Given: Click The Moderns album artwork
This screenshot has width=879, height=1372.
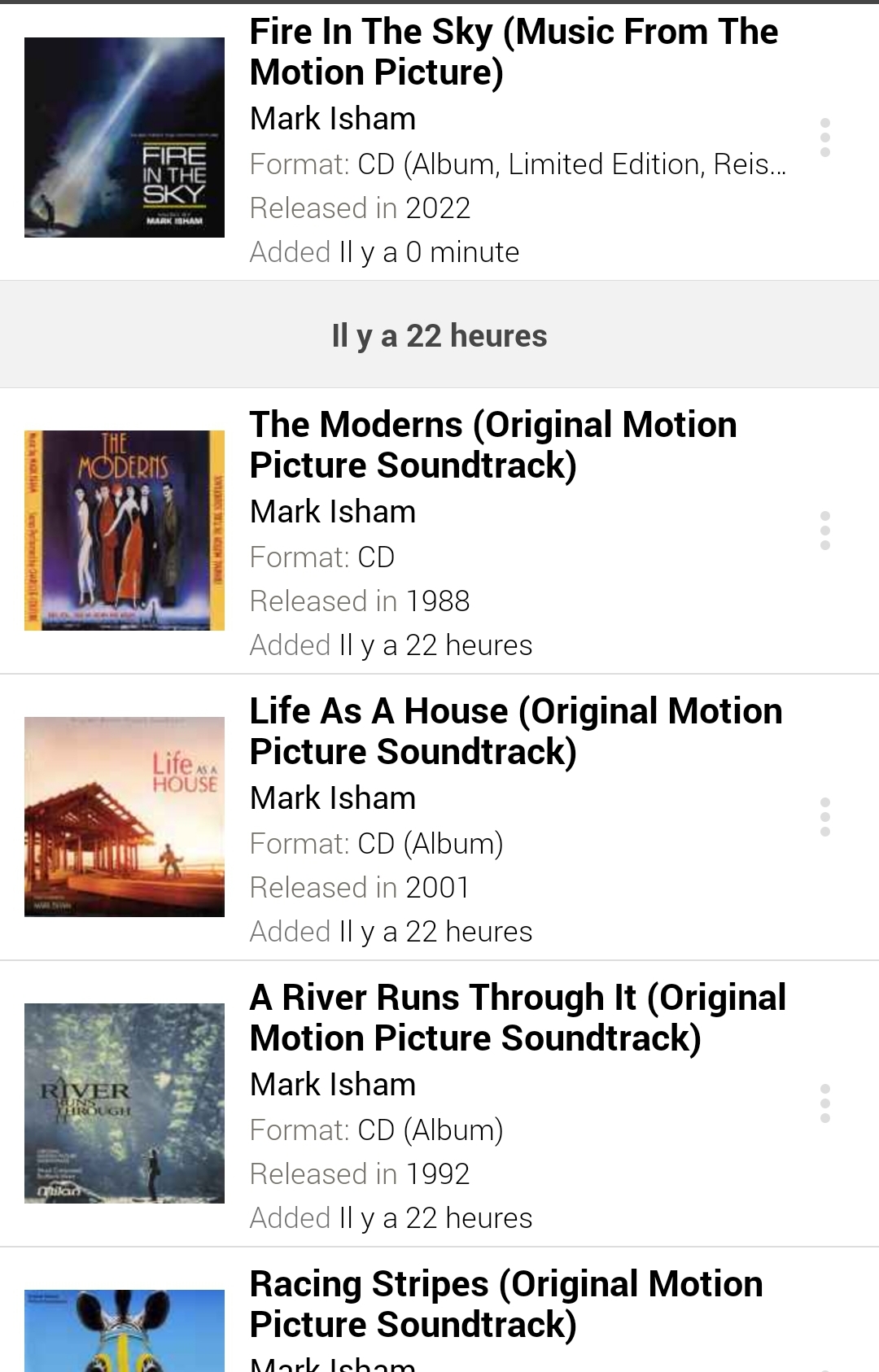Looking at the screenshot, I should 124,530.
